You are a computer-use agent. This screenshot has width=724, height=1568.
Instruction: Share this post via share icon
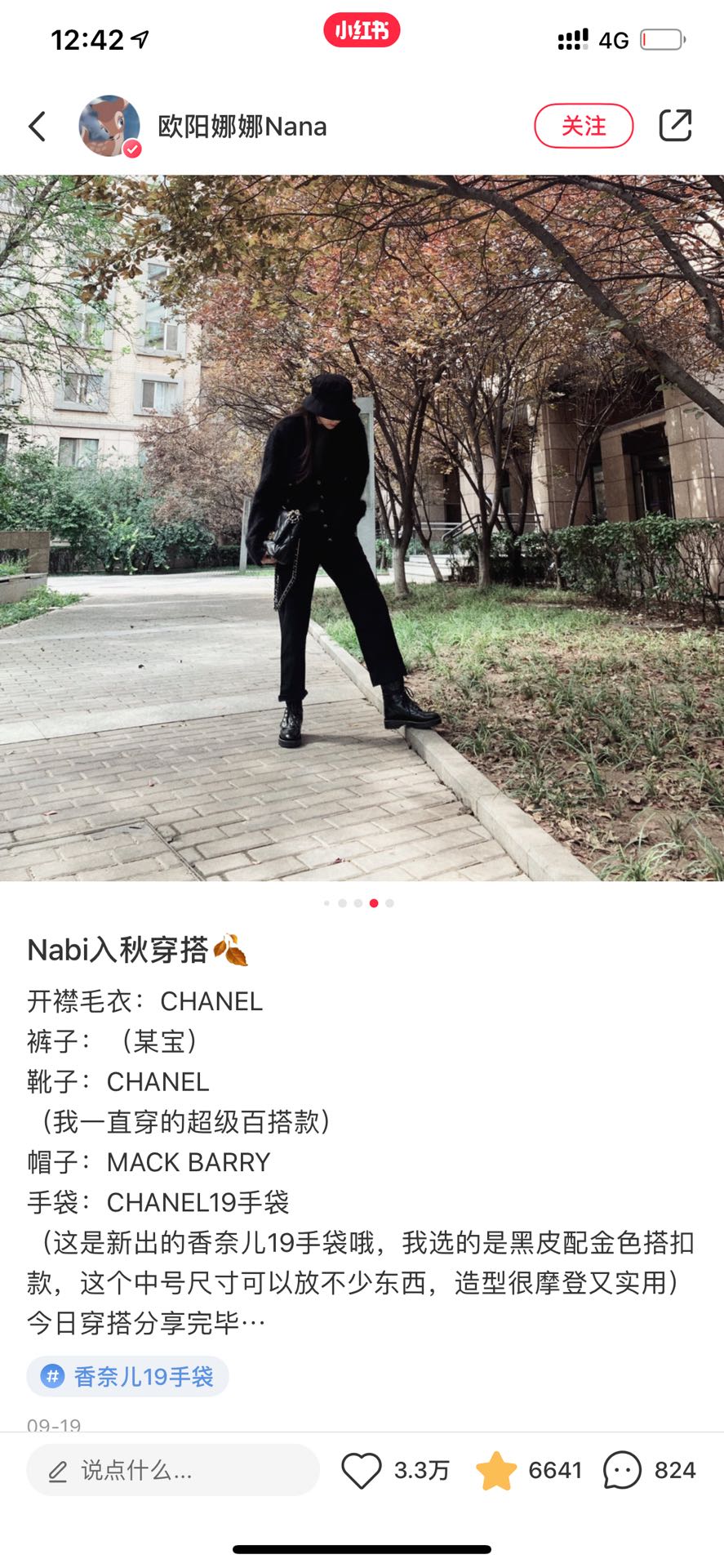[675, 126]
